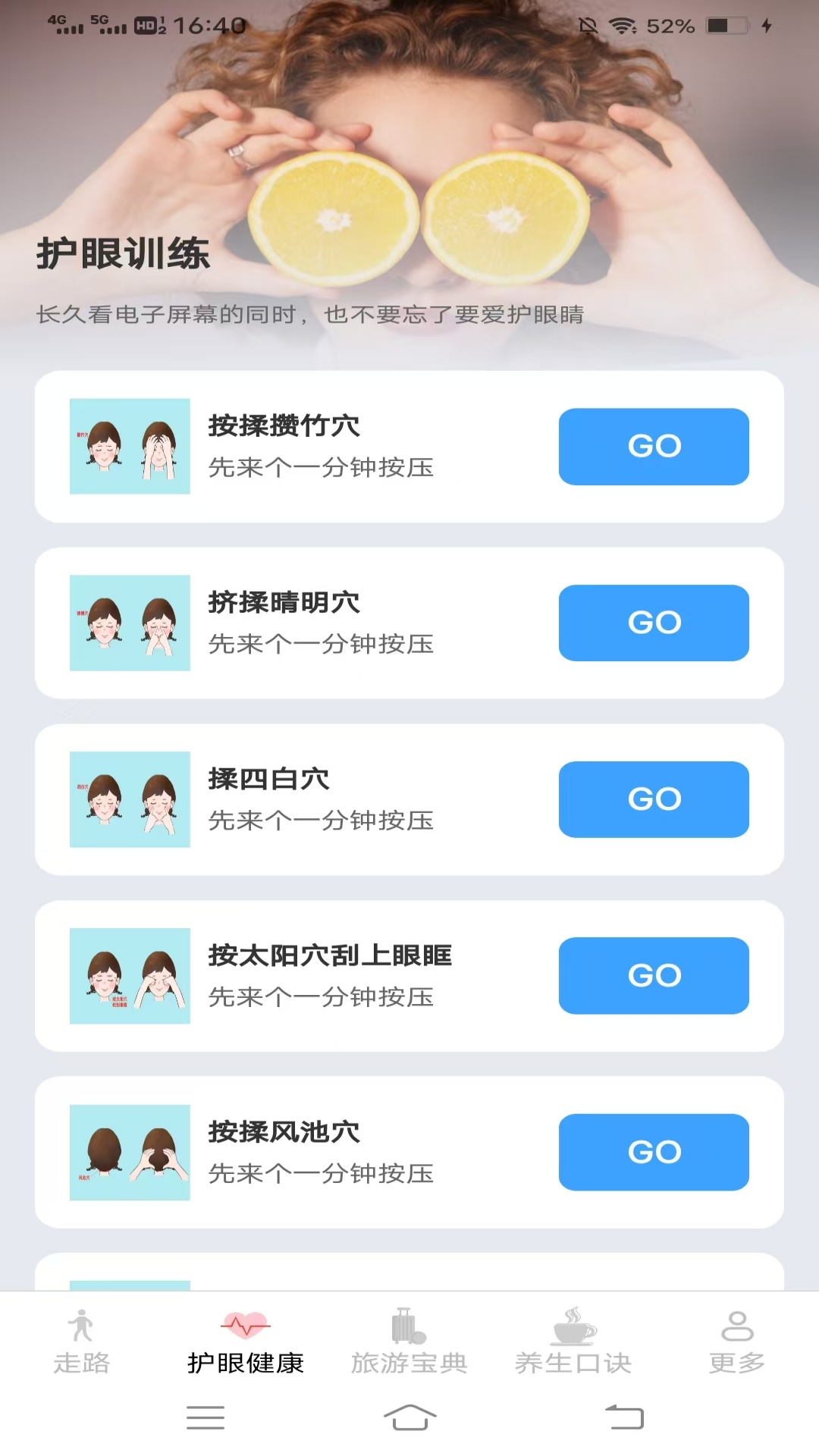
Task: Tap the 按揉风池穴 illustration thumbnail
Action: (x=130, y=1152)
